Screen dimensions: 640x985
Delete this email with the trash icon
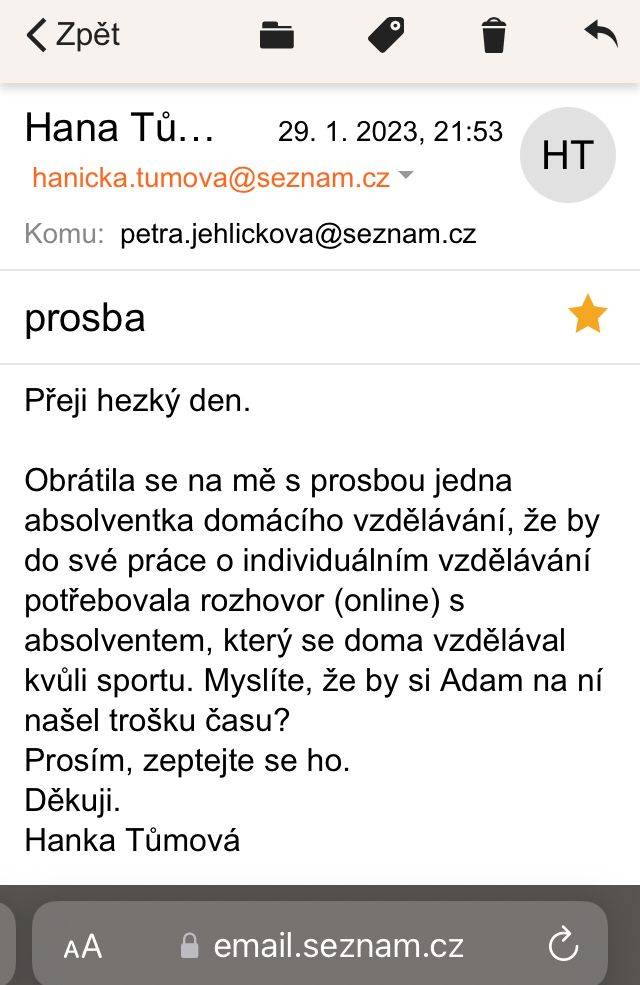(x=494, y=36)
